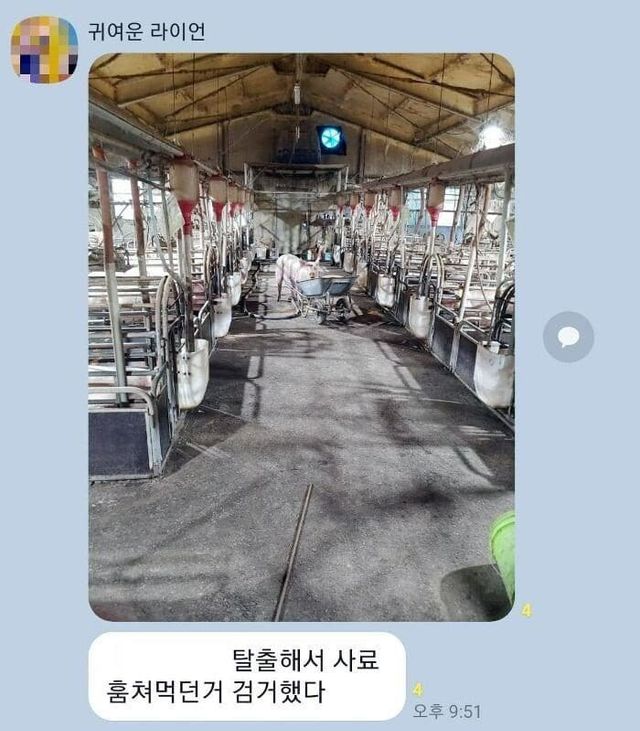The height and width of the screenshot is (731, 640).
Task: Open 귀여운 라이언's profile picture
Action: pyautogui.click(x=44, y=49)
